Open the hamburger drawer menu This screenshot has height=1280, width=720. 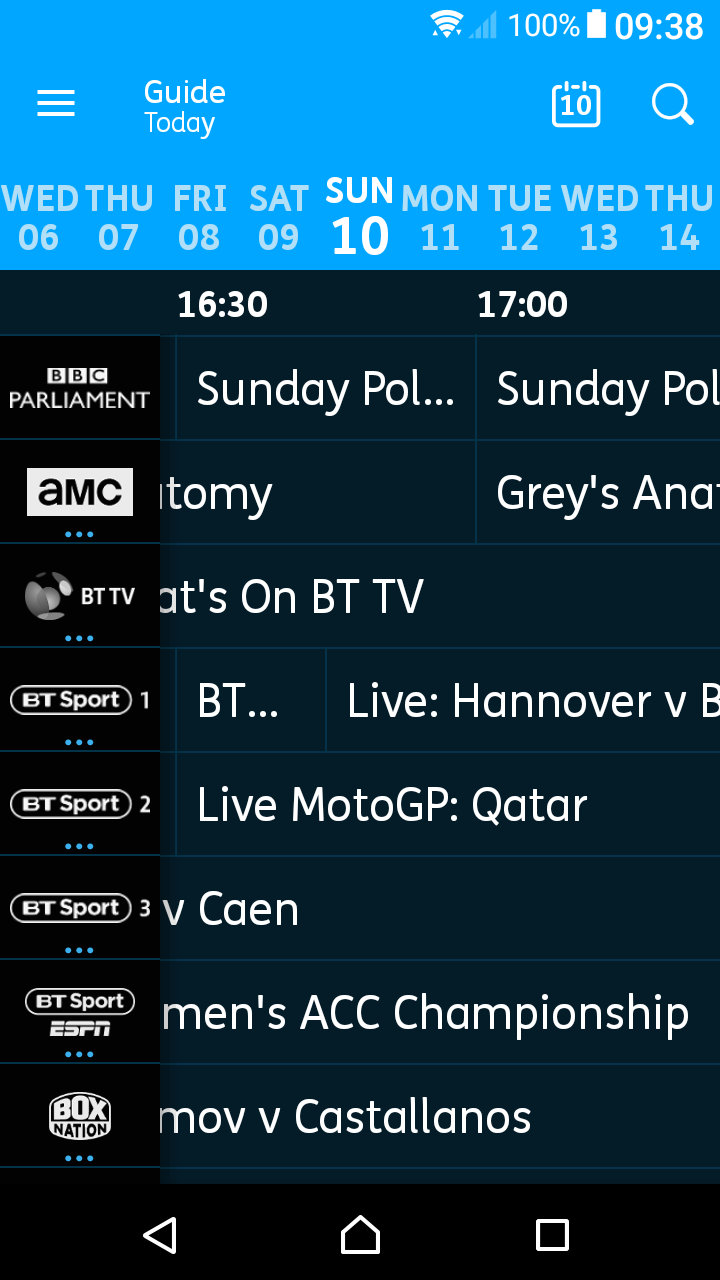point(56,104)
